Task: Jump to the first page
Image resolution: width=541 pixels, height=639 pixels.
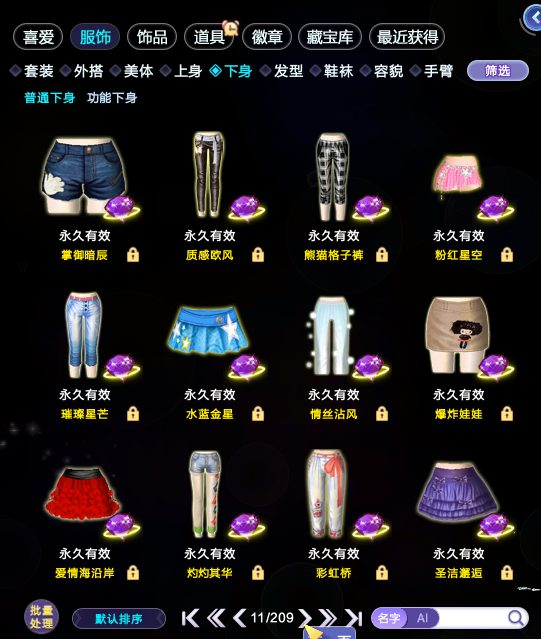Action: point(190,618)
